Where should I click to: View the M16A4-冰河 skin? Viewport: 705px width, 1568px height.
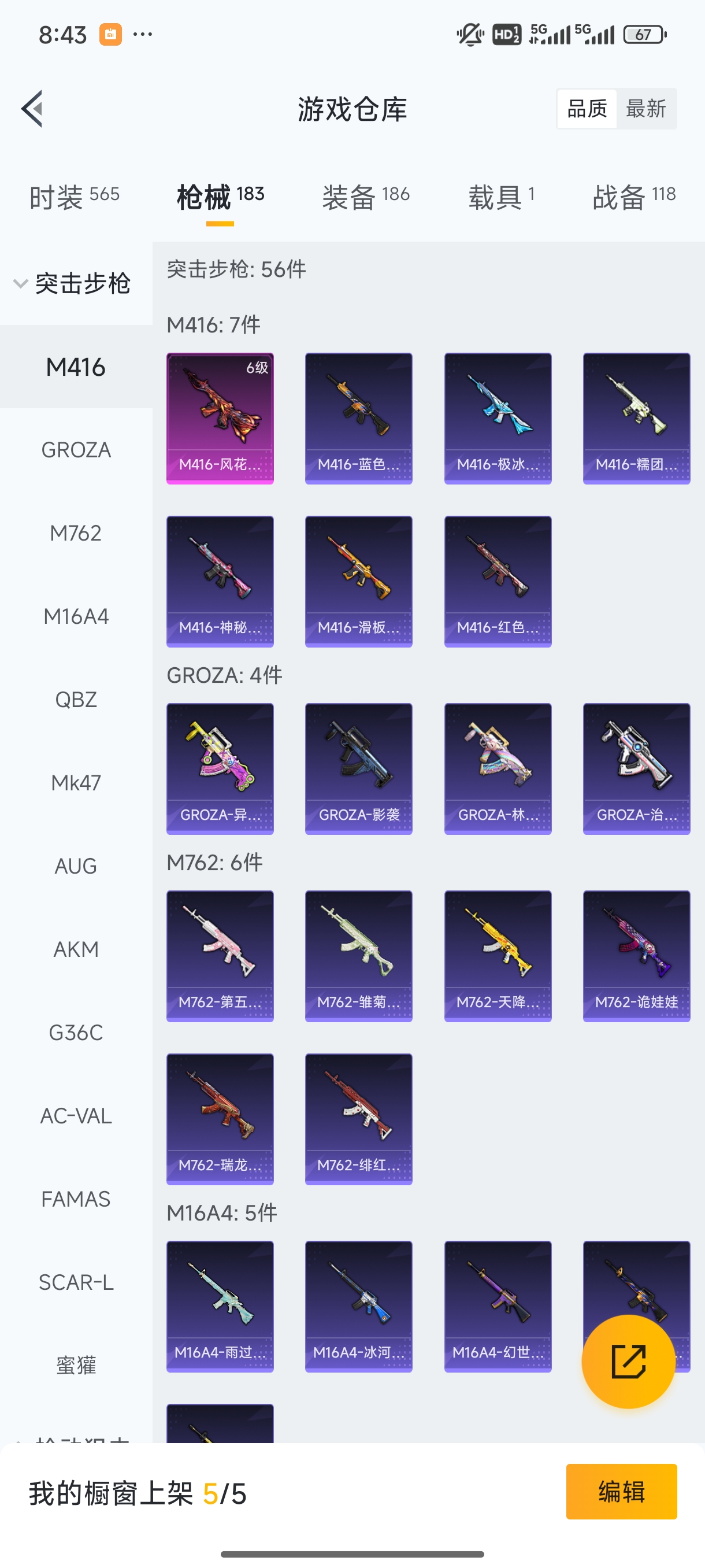pos(358,1306)
